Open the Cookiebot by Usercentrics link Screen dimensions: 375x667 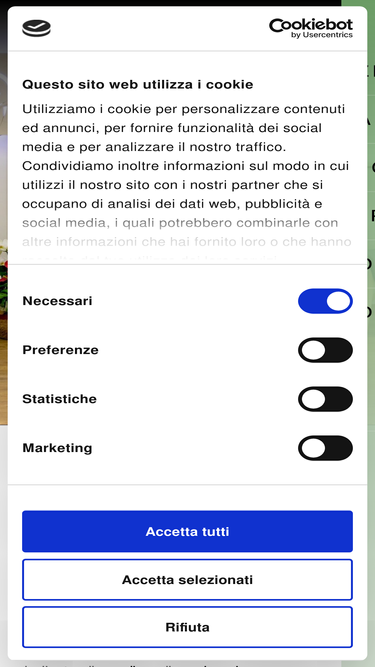(x=311, y=28)
